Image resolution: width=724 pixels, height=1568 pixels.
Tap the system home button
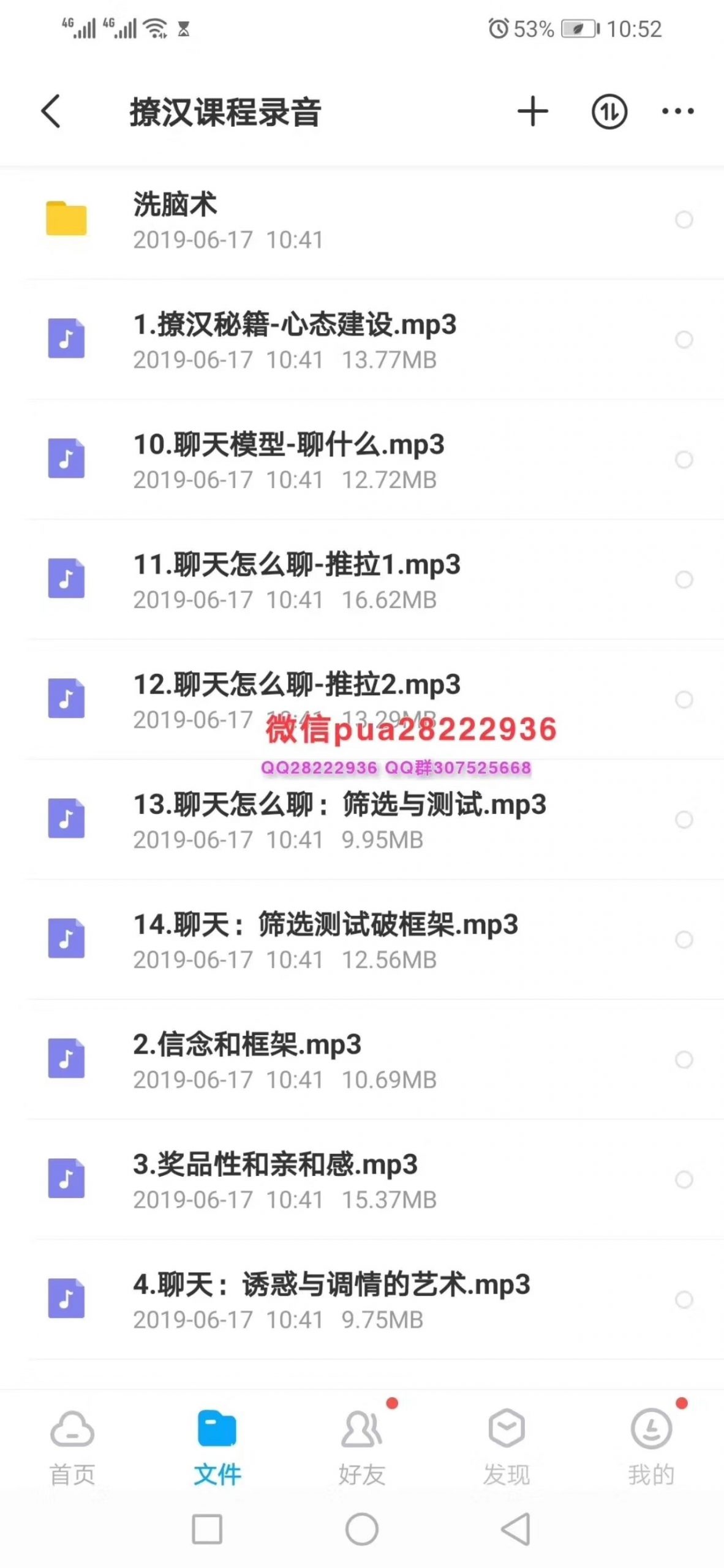362,1529
